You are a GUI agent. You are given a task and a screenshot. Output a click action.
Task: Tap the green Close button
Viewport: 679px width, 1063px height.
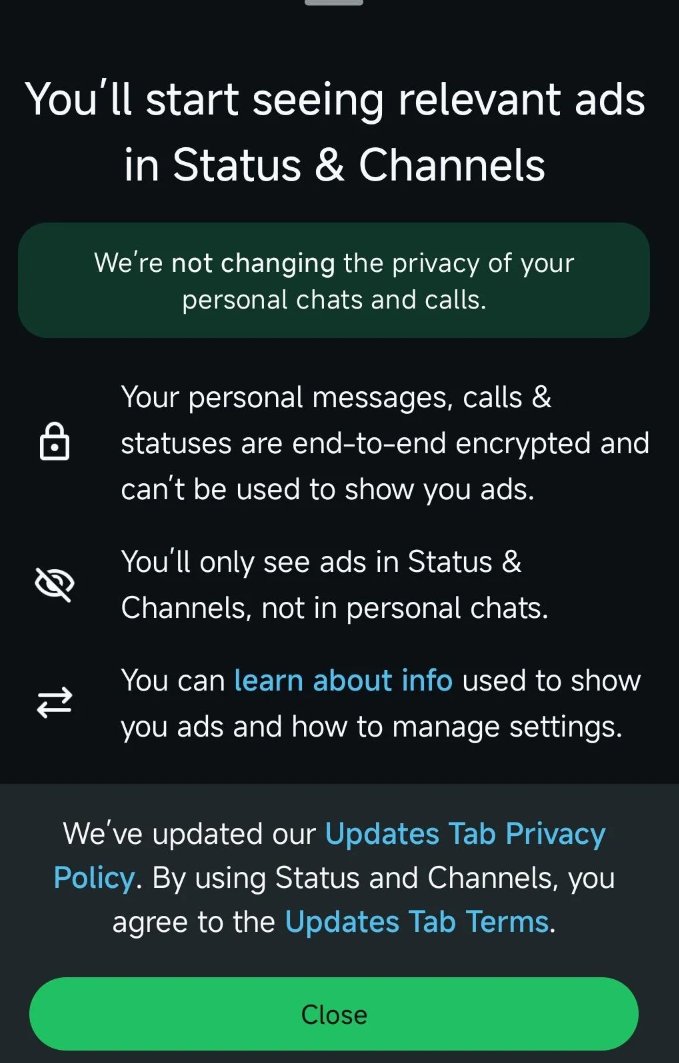(x=333, y=1014)
